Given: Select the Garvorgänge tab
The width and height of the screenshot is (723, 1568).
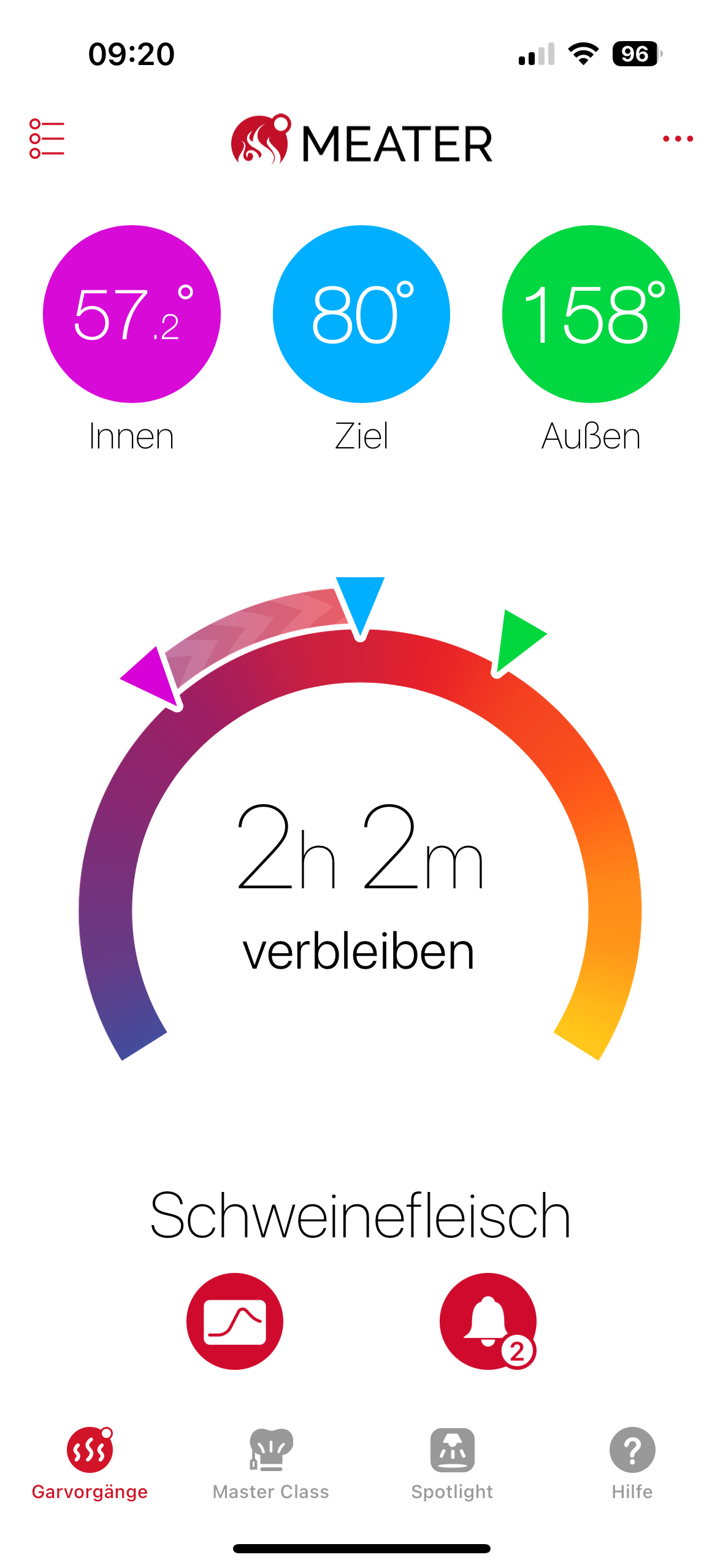Looking at the screenshot, I should tap(90, 1463).
